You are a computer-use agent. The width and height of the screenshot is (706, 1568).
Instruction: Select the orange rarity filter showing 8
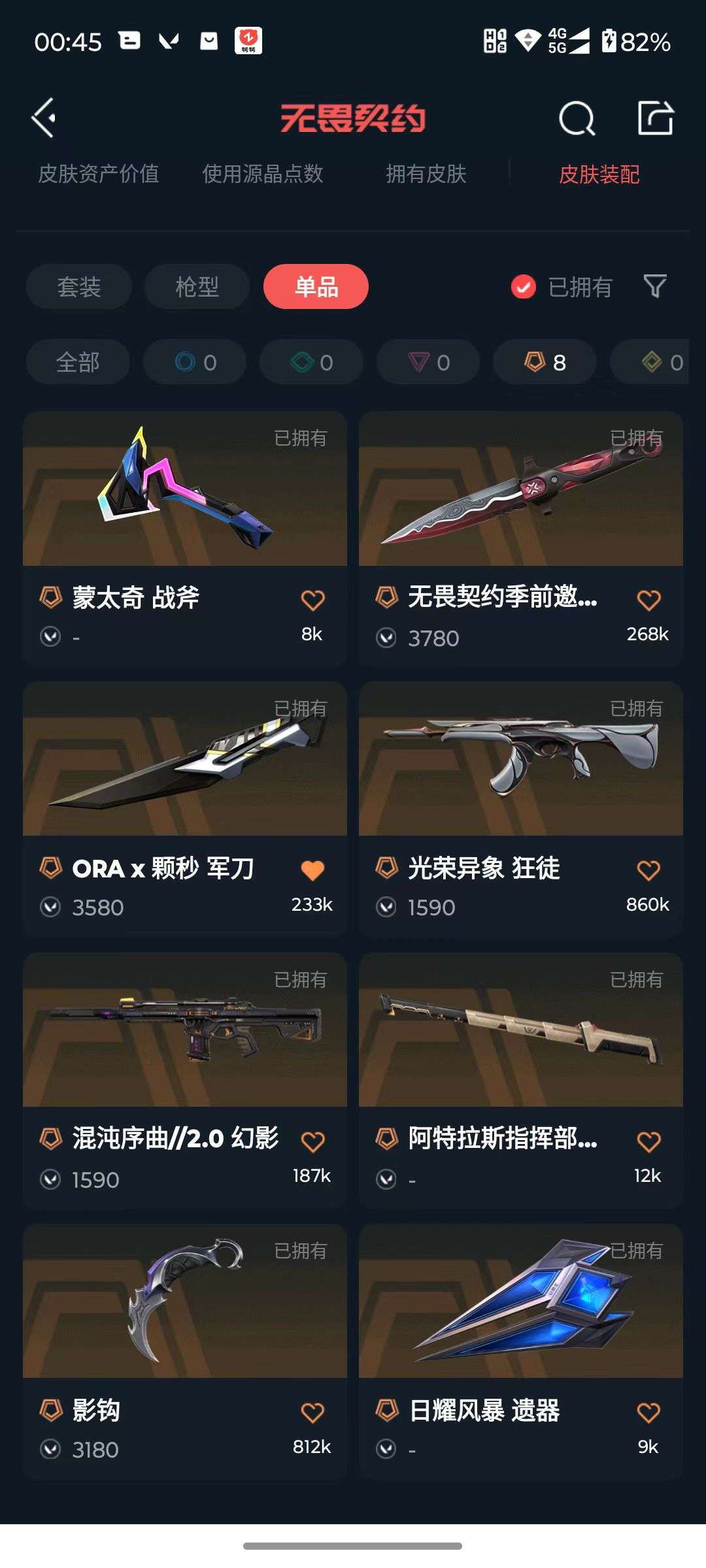pyautogui.click(x=543, y=362)
